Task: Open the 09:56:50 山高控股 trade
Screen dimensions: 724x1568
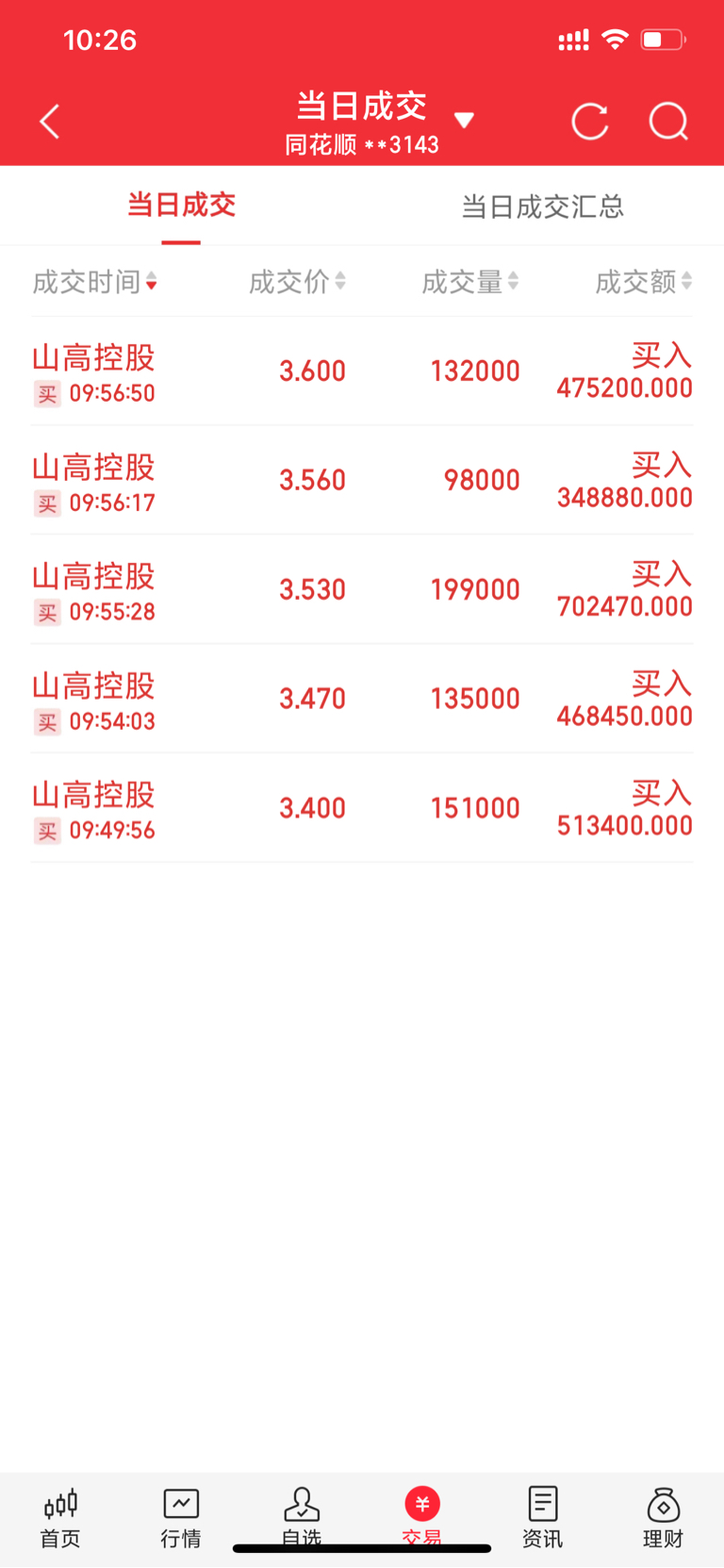Action: click(x=362, y=371)
